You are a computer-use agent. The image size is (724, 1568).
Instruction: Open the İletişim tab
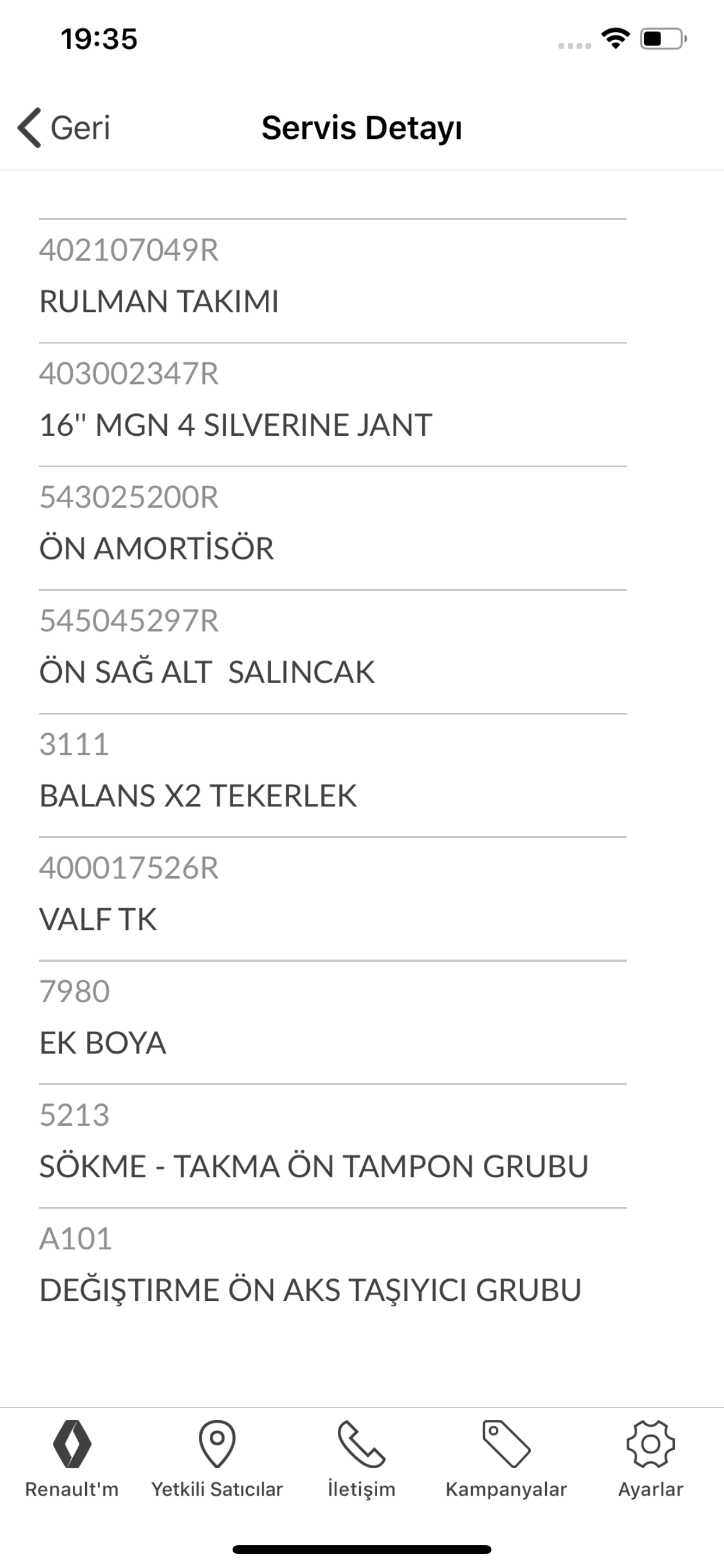361,1459
